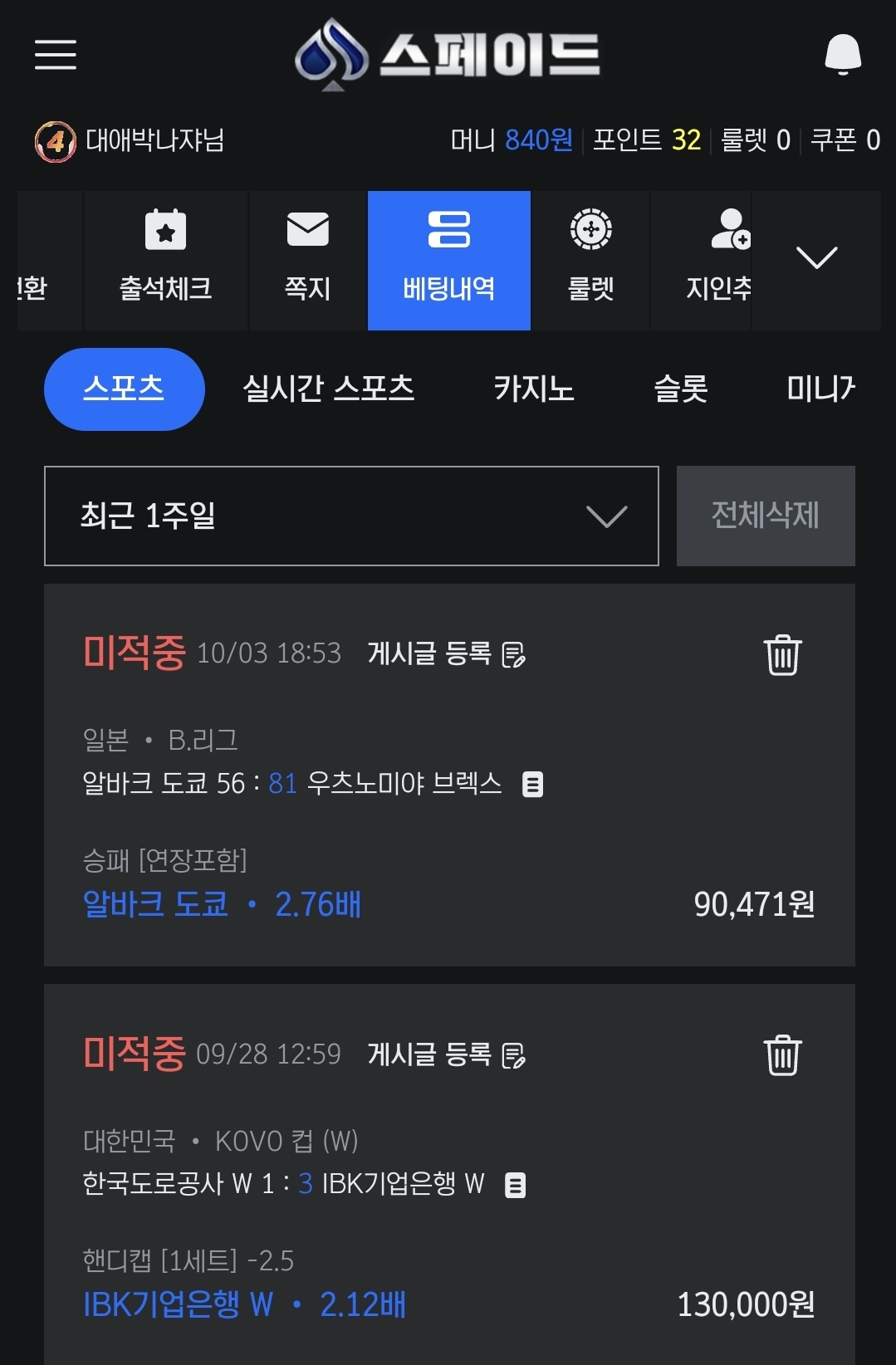
Task: Delete the 10/03 18:53 bet record
Action: coord(782,655)
